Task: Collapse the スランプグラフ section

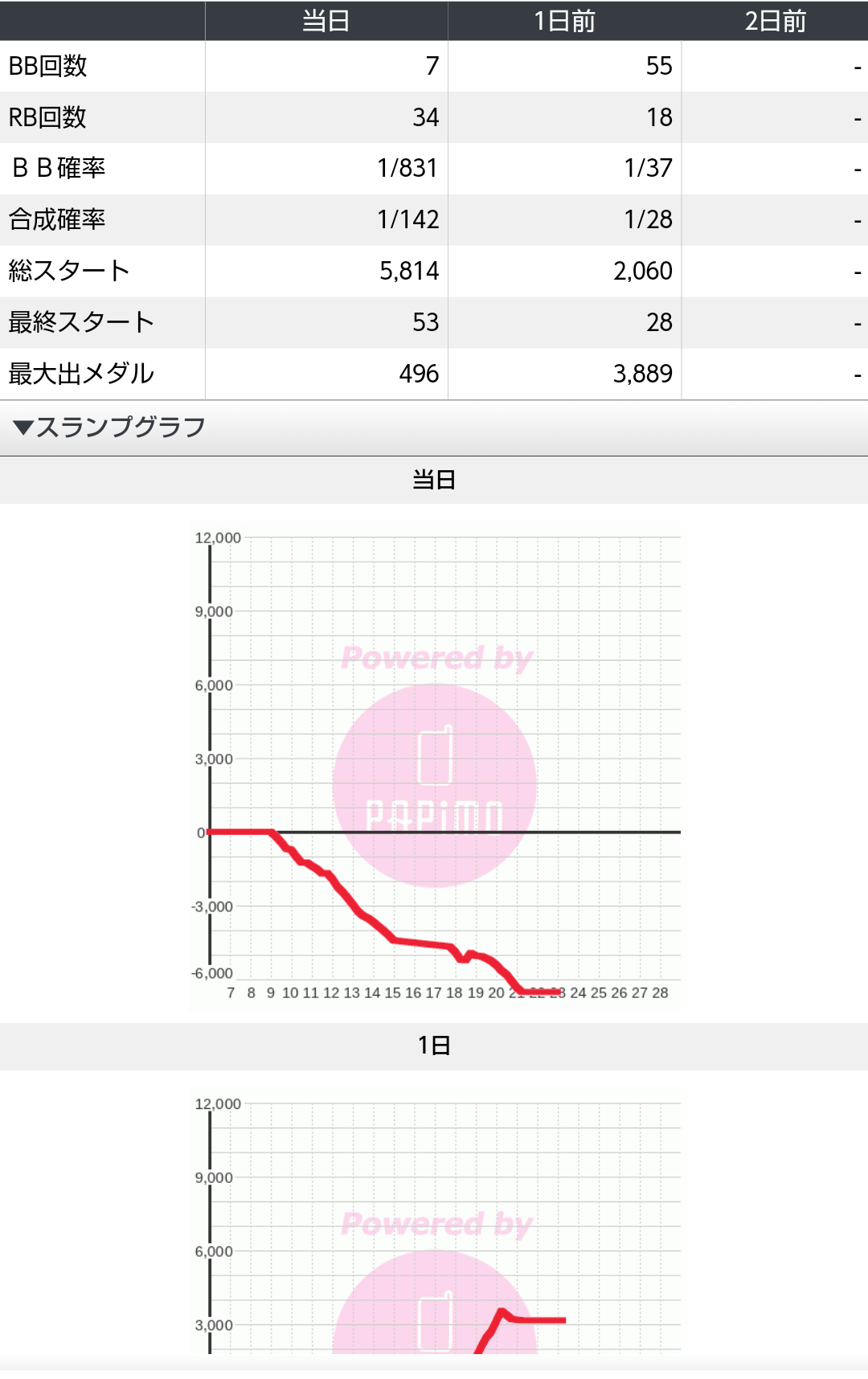Action: click(108, 428)
